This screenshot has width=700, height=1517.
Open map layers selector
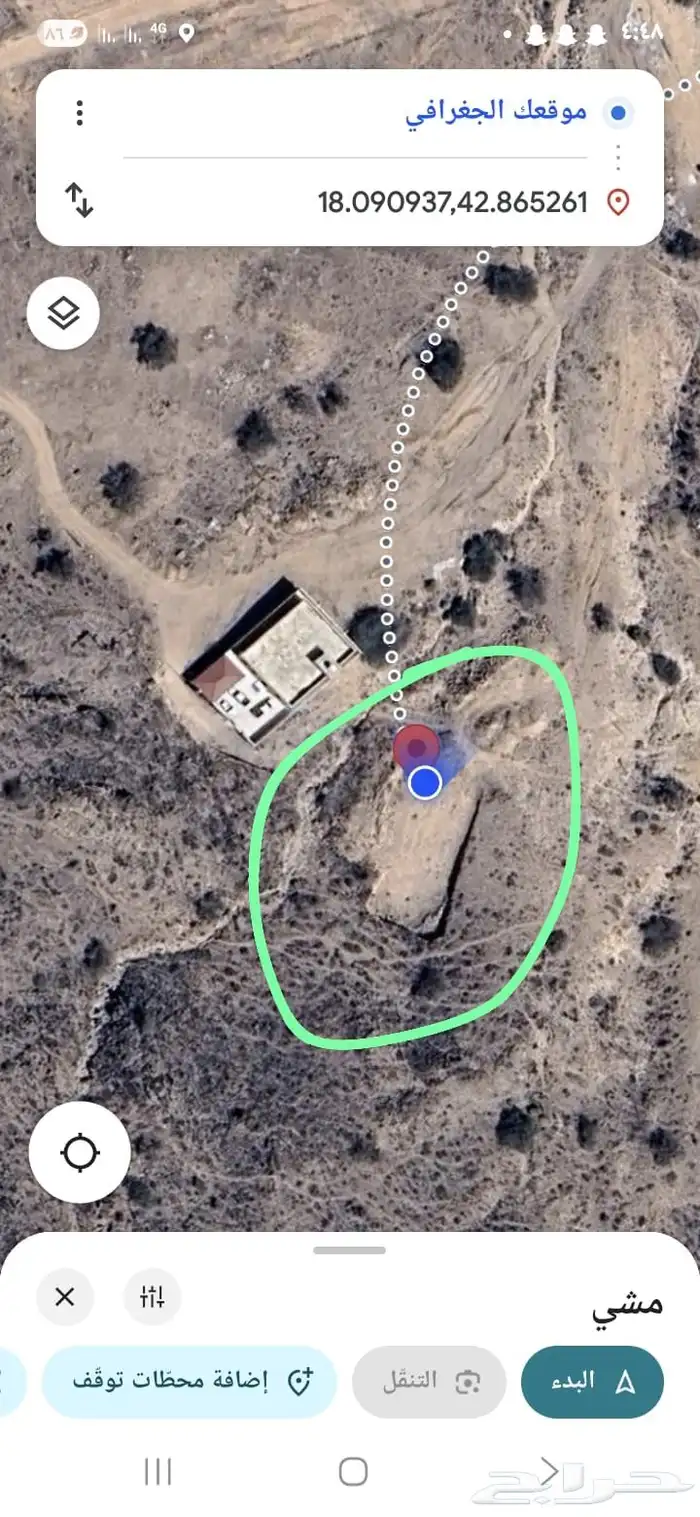coord(64,314)
